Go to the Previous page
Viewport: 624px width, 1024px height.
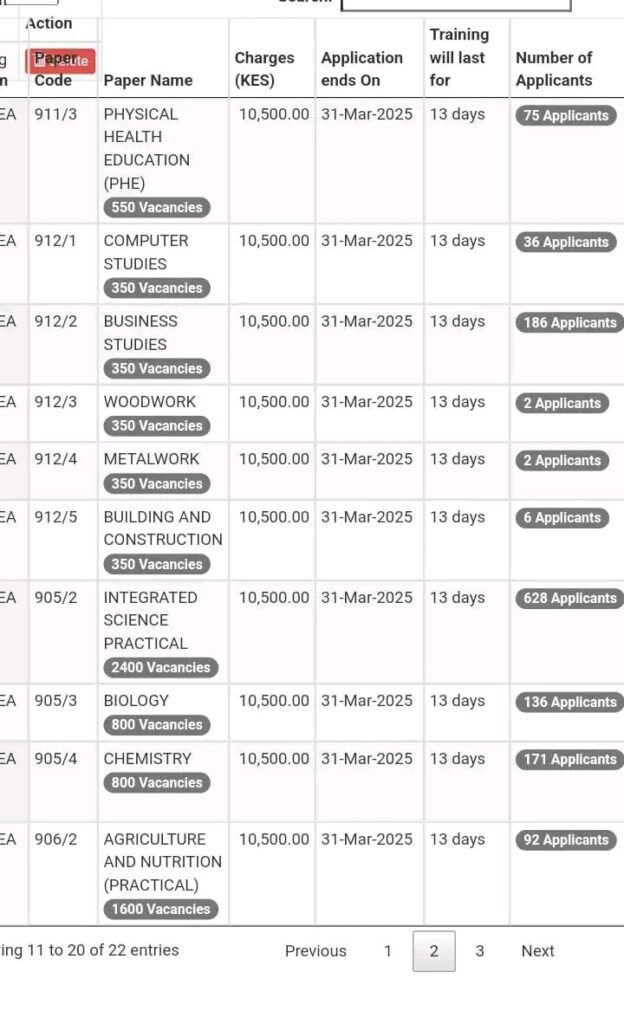[316, 951]
